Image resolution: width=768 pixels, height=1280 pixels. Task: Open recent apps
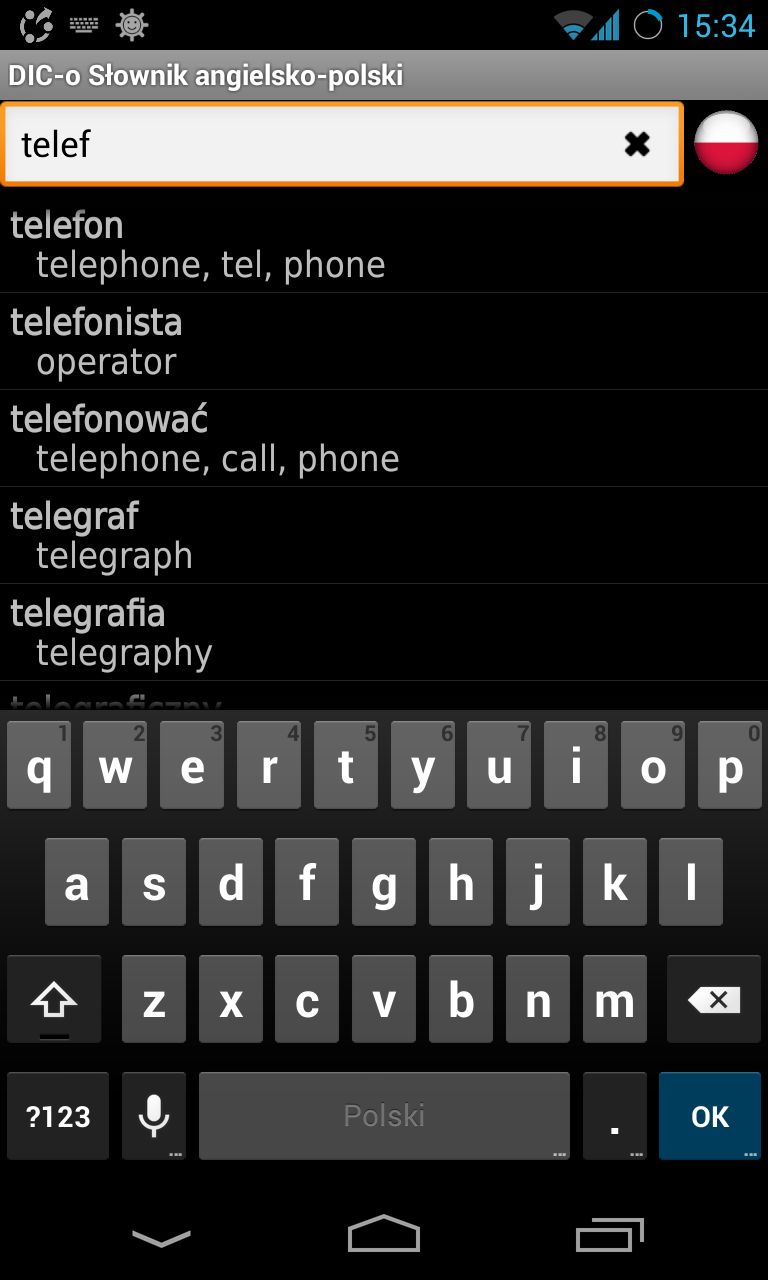610,1235
